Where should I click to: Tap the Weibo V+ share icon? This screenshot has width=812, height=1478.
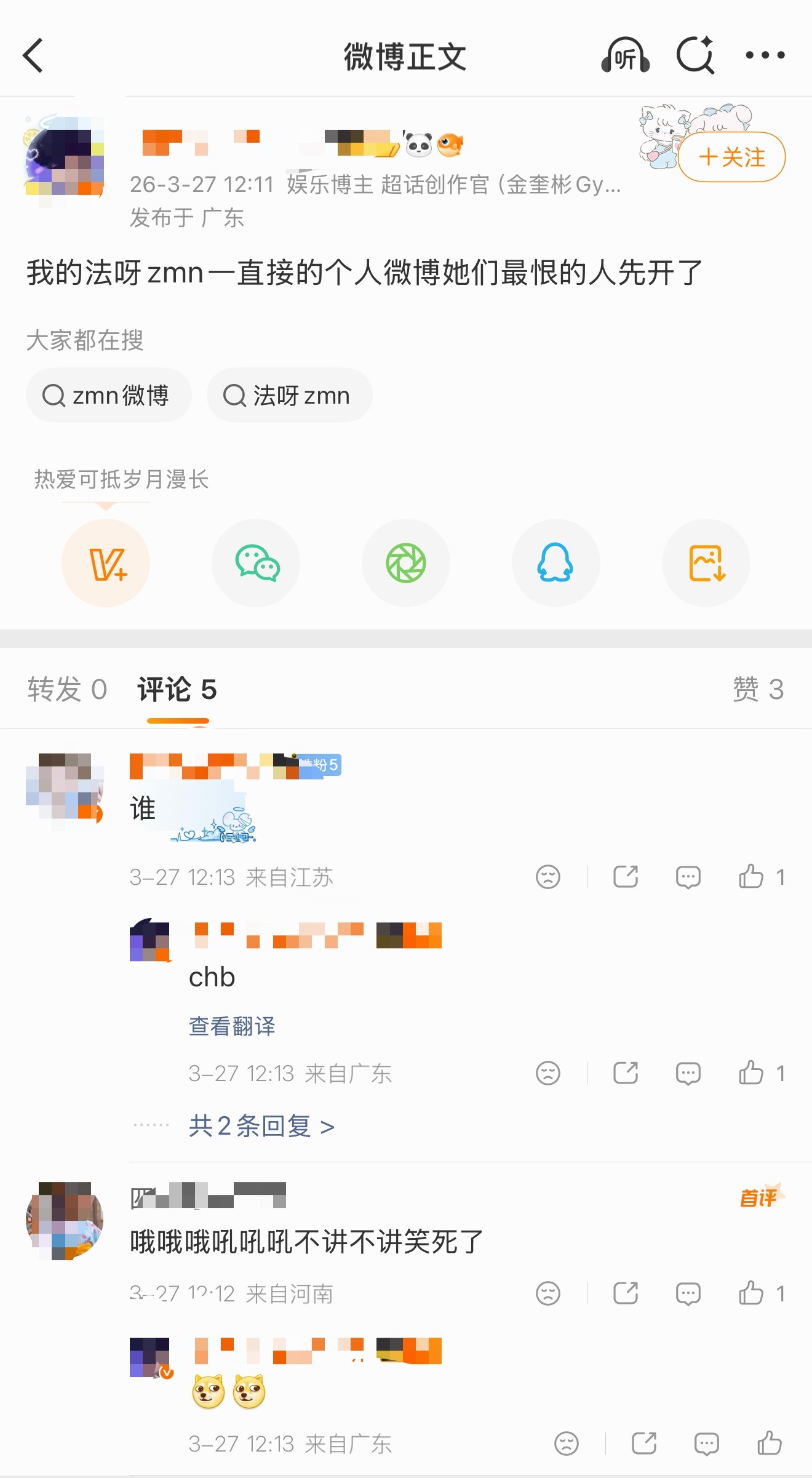click(106, 562)
